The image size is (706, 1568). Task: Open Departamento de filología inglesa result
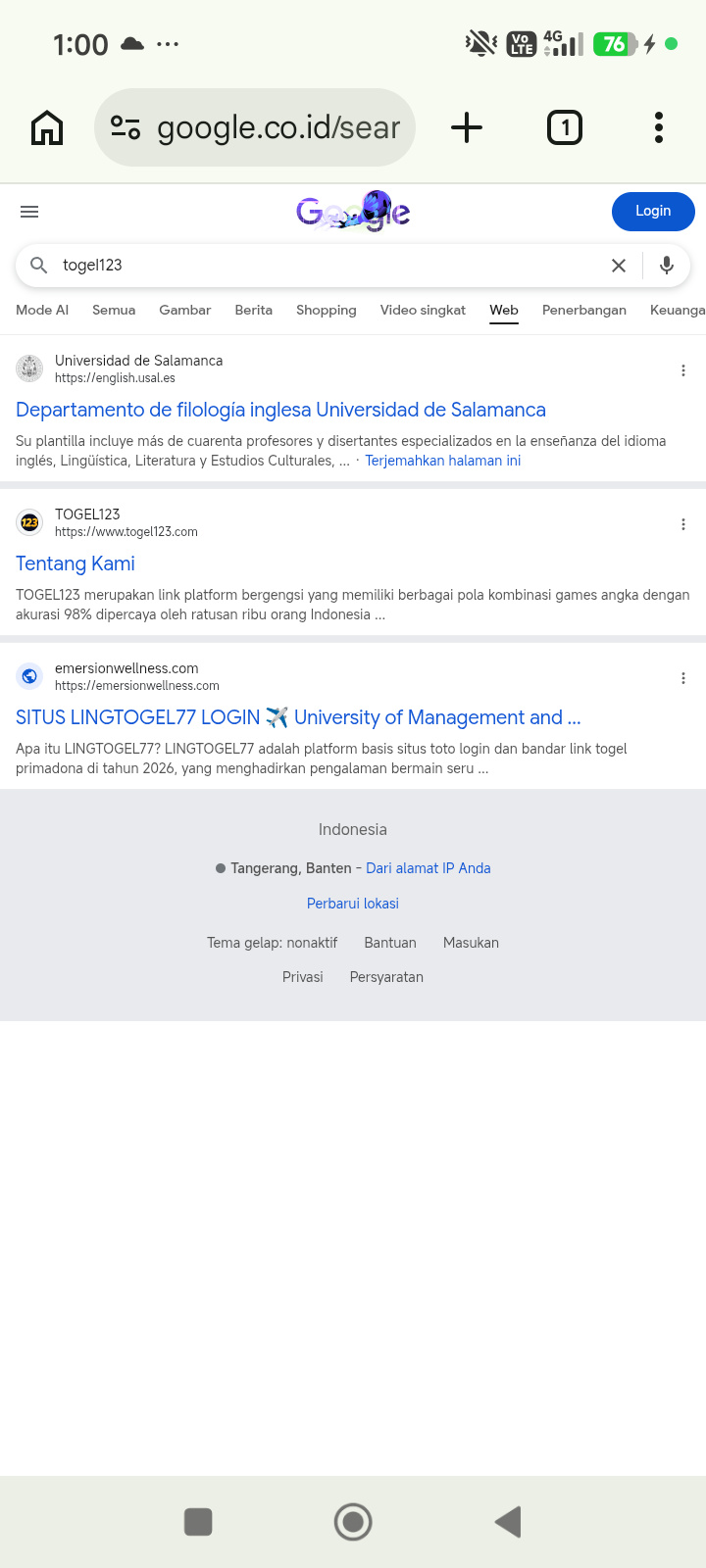click(x=280, y=410)
